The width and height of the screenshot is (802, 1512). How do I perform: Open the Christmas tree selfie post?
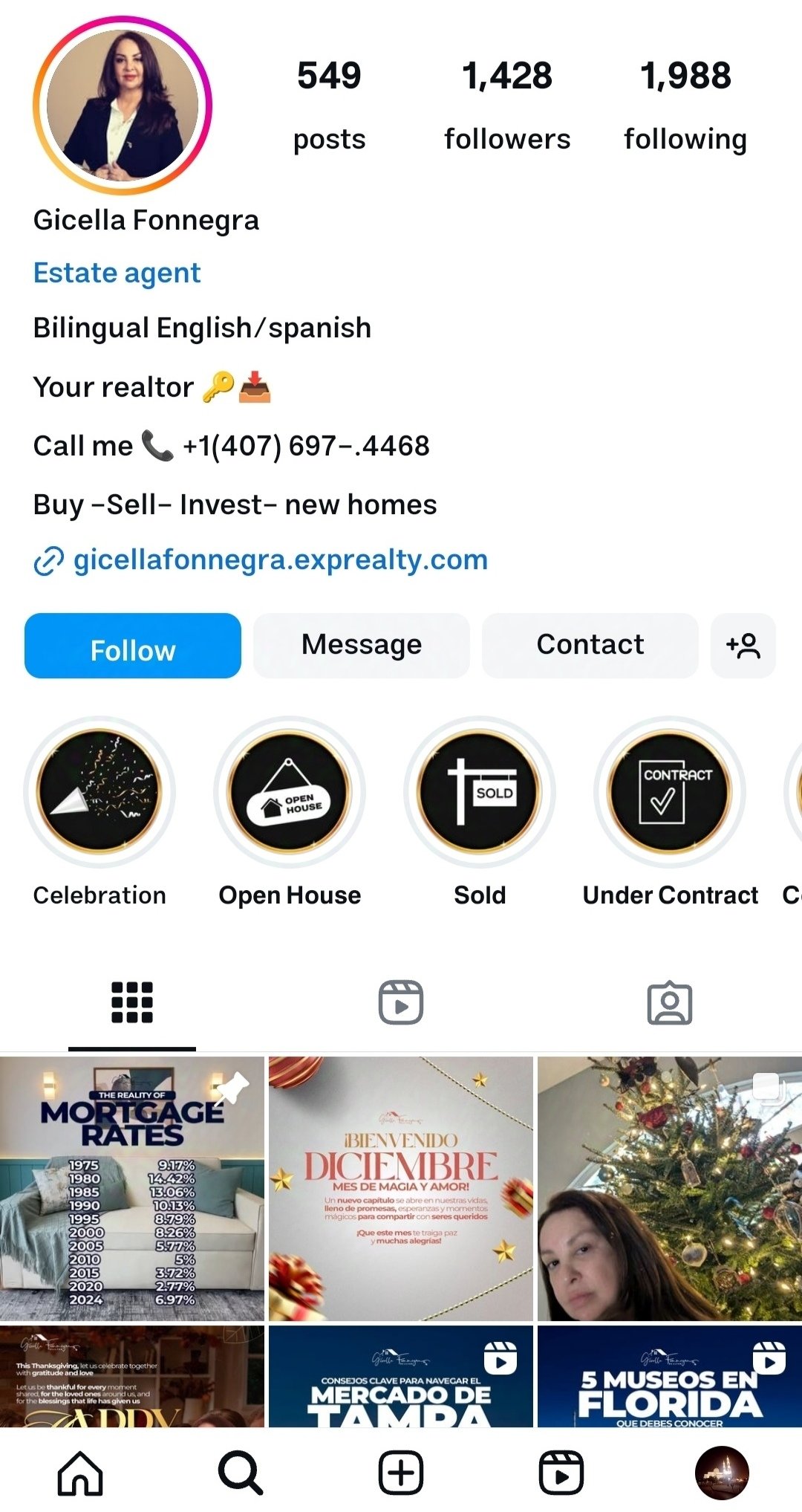pyautogui.click(x=670, y=1188)
